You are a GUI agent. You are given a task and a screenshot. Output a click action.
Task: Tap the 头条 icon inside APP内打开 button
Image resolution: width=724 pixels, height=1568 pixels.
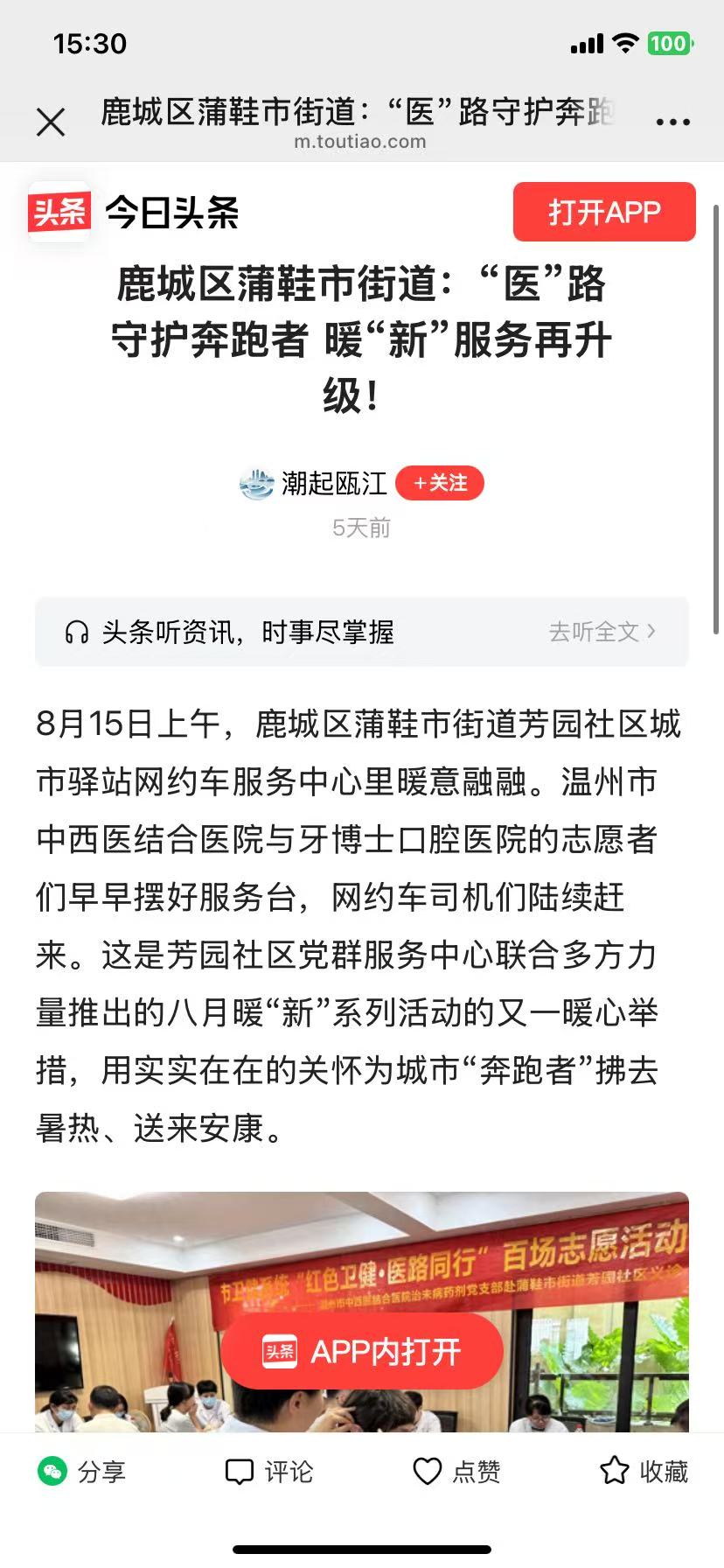click(x=279, y=1351)
